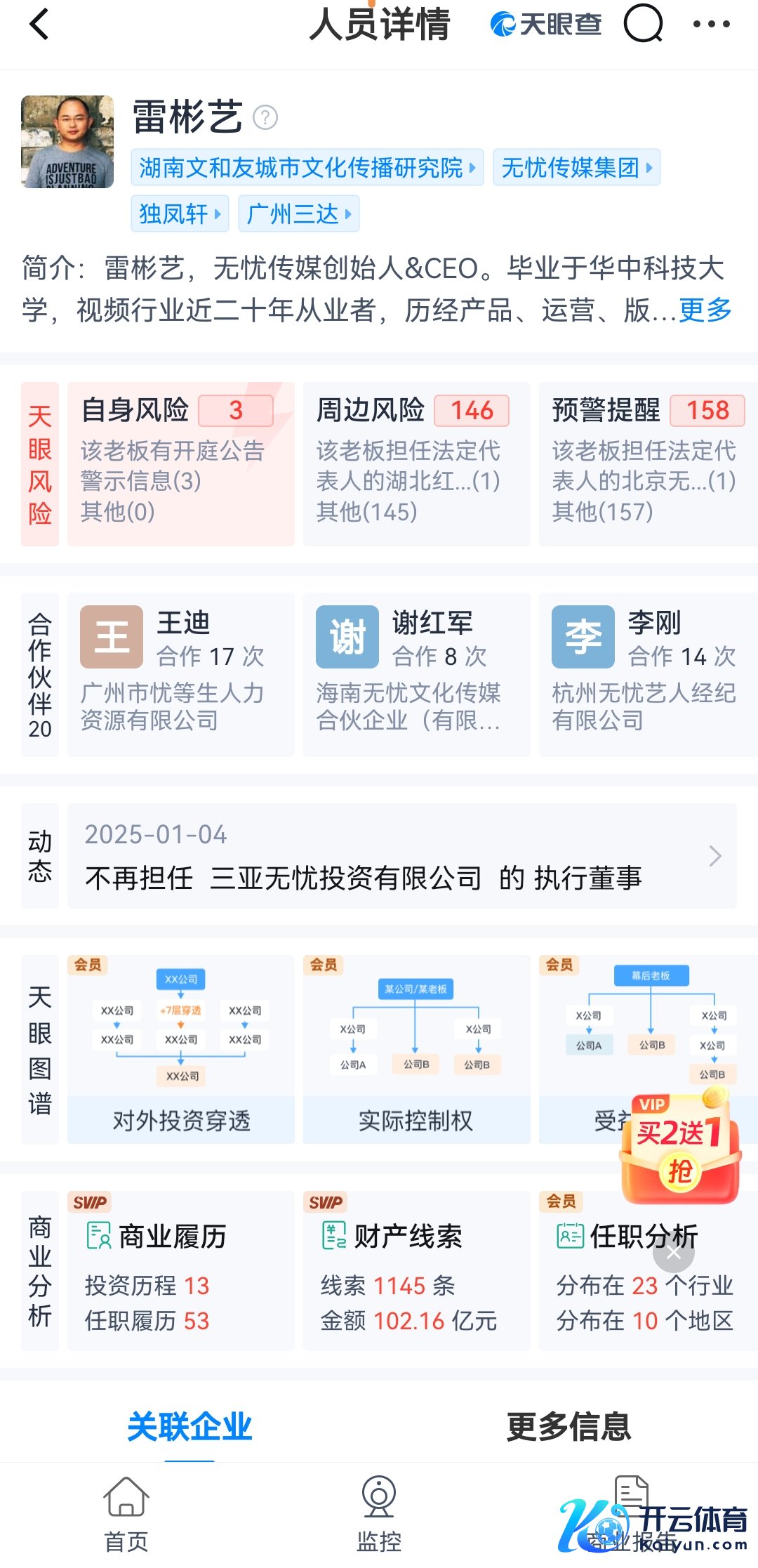758x1568 pixels.
Task: Open the 财产线索 analysis card
Action: coord(416,1271)
